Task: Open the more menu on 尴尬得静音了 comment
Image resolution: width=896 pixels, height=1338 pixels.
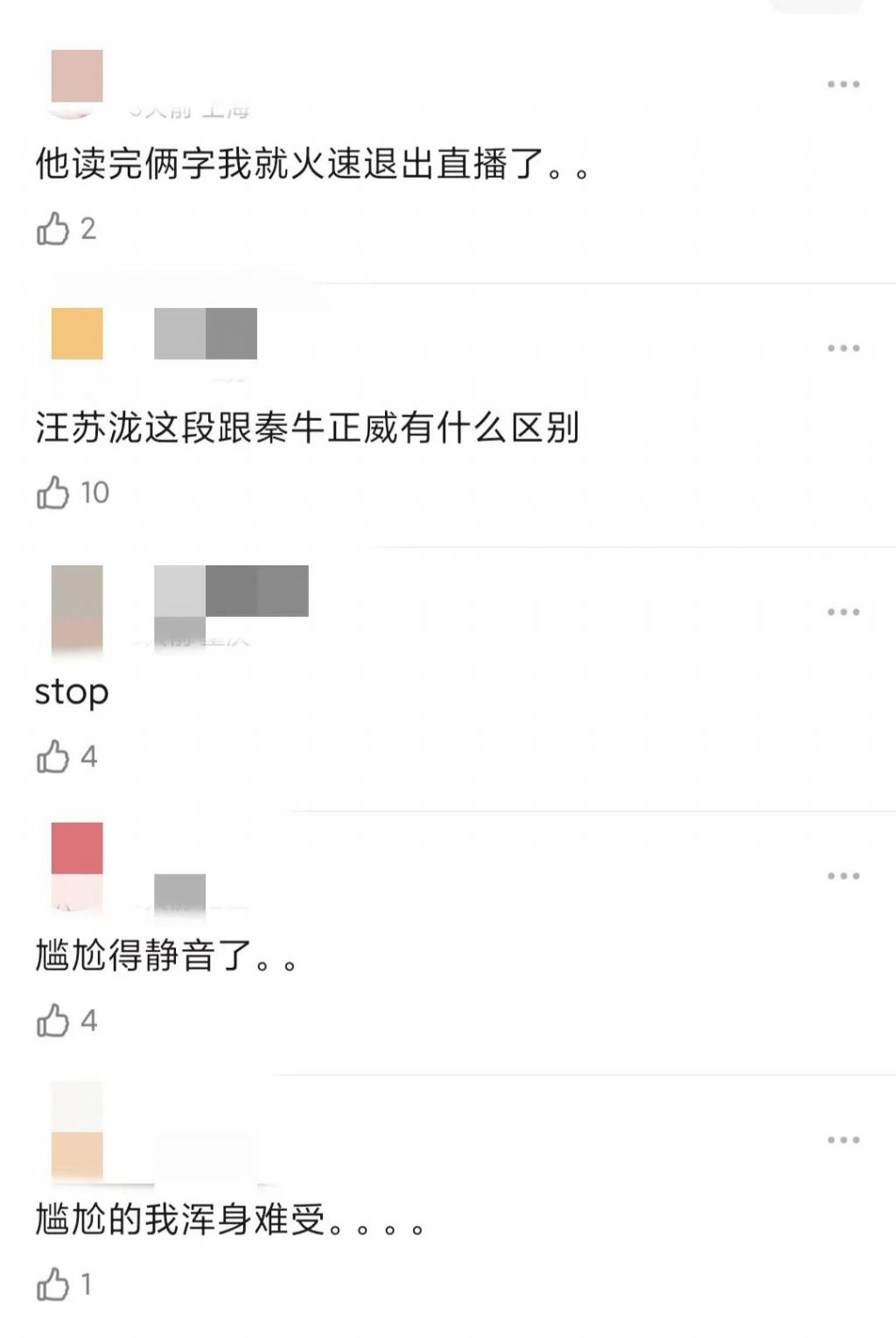Action: [x=843, y=876]
